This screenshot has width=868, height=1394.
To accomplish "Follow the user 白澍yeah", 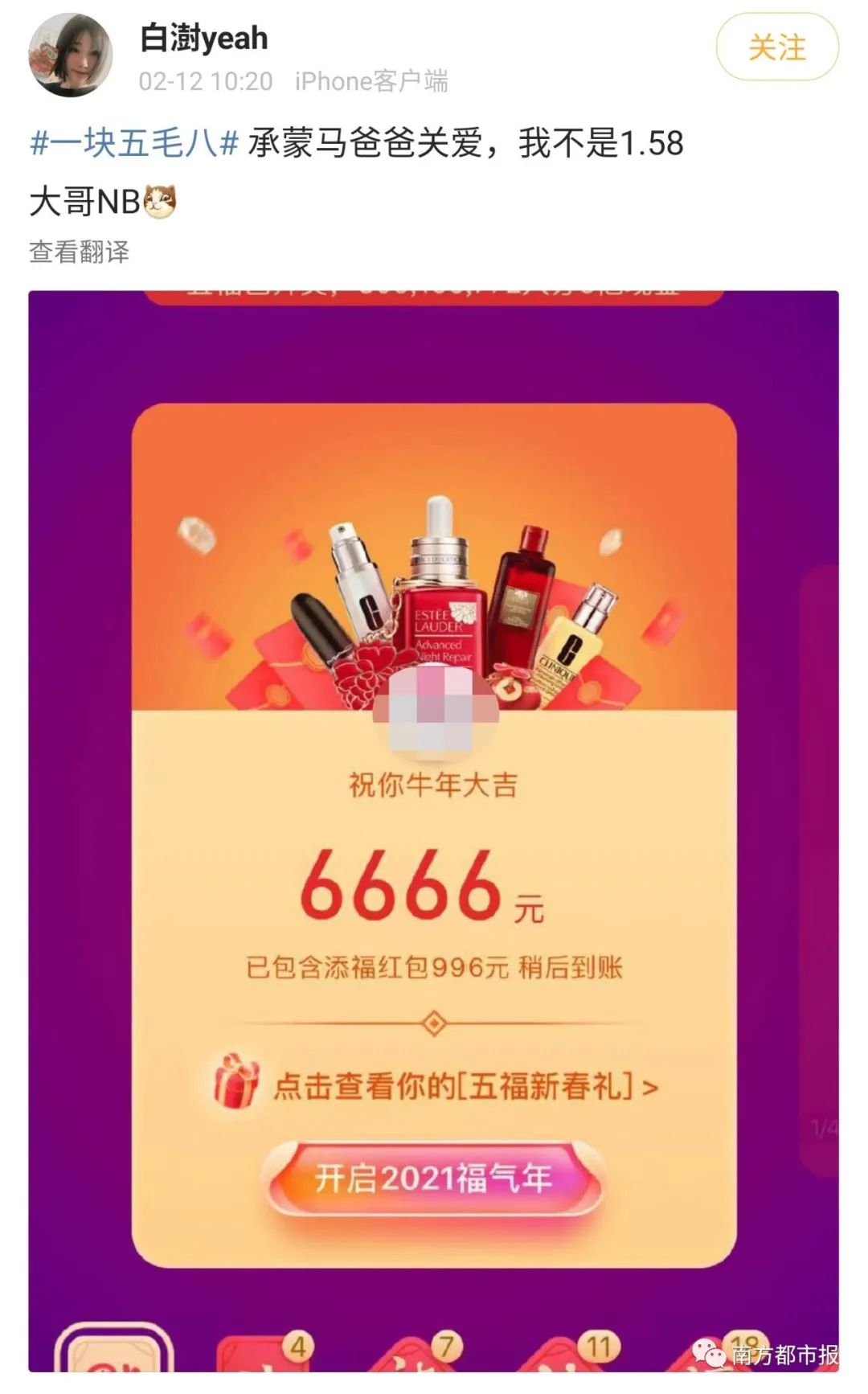I will pyautogui.click(x=776, y=48).
